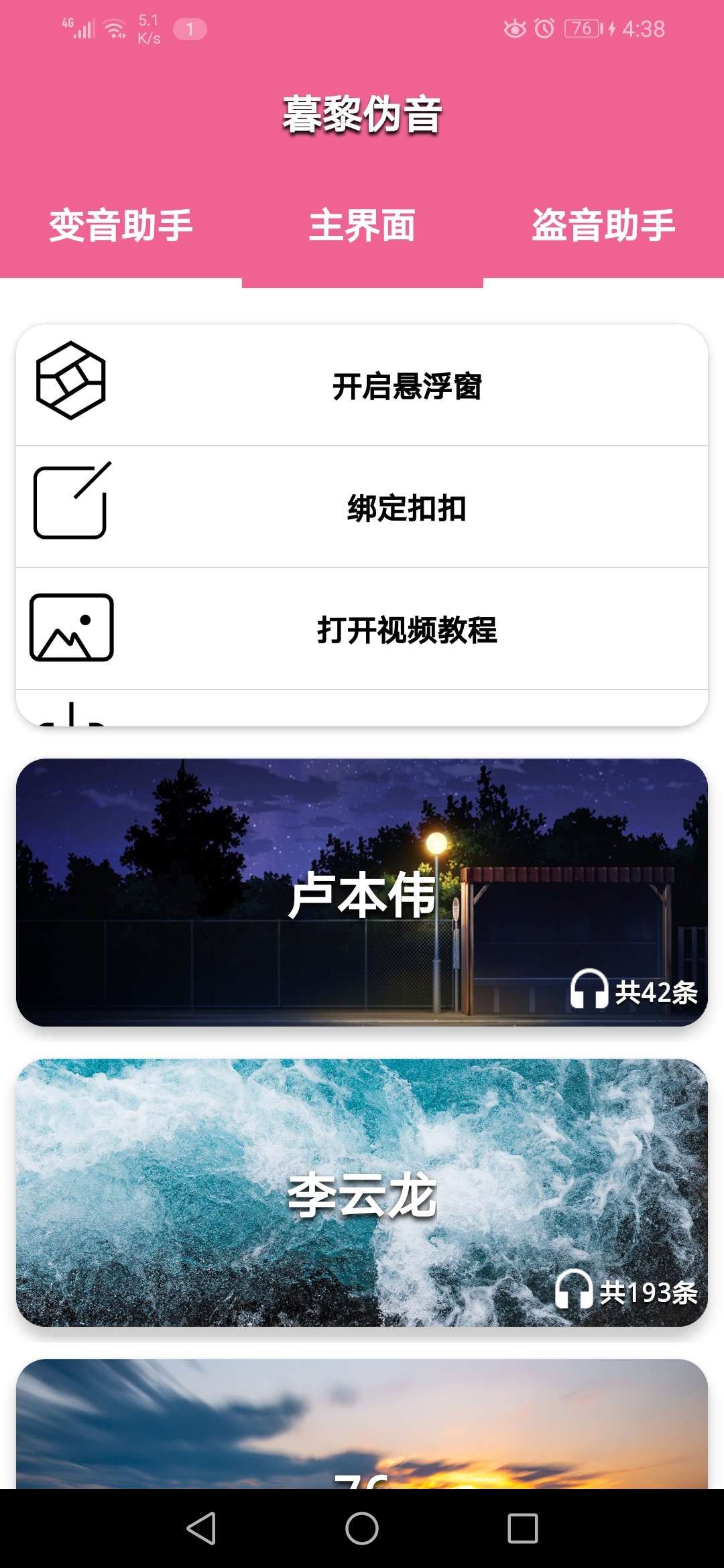The width and height of the screenshot is (724, 1568).
Task: Tap the headphone icon on the 卢本伟 card
Action: [x=589, y=988]
